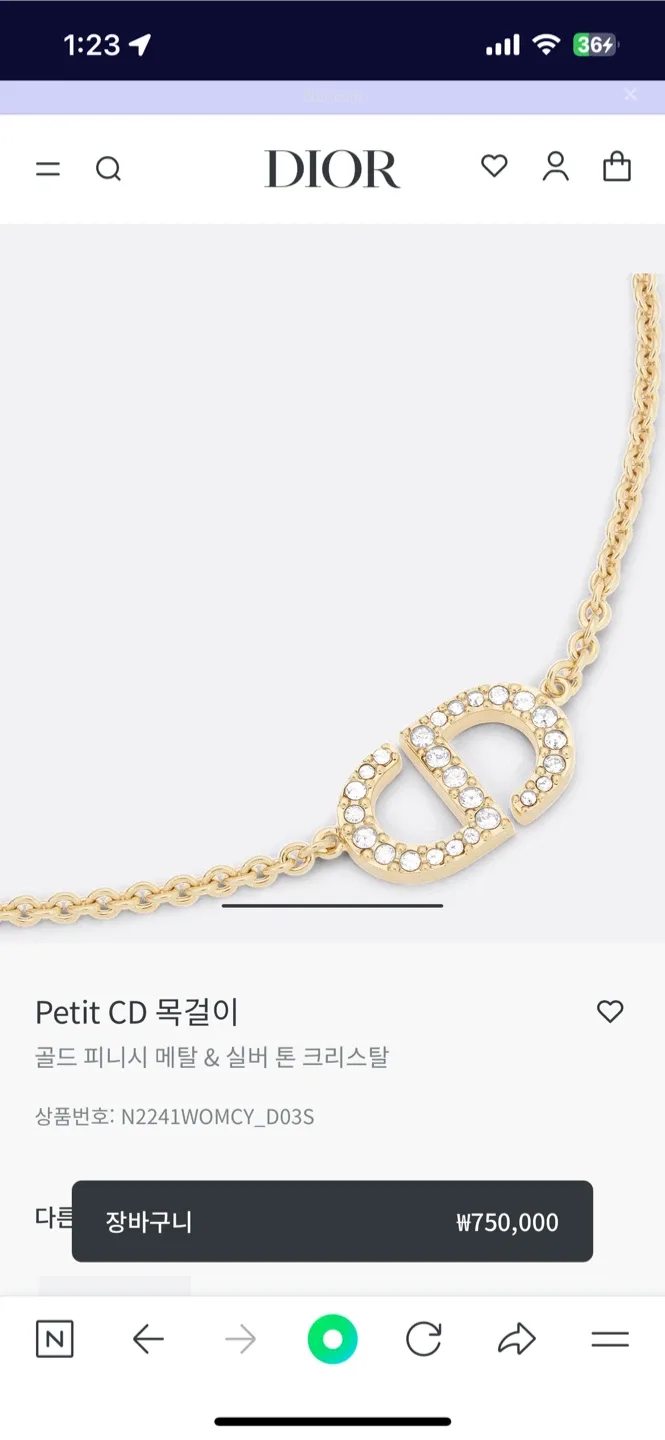This screenshot has height=1440, width=665.
Task: Add Petit CD necklace to wishlist
Action: (x=610, y=1011)
